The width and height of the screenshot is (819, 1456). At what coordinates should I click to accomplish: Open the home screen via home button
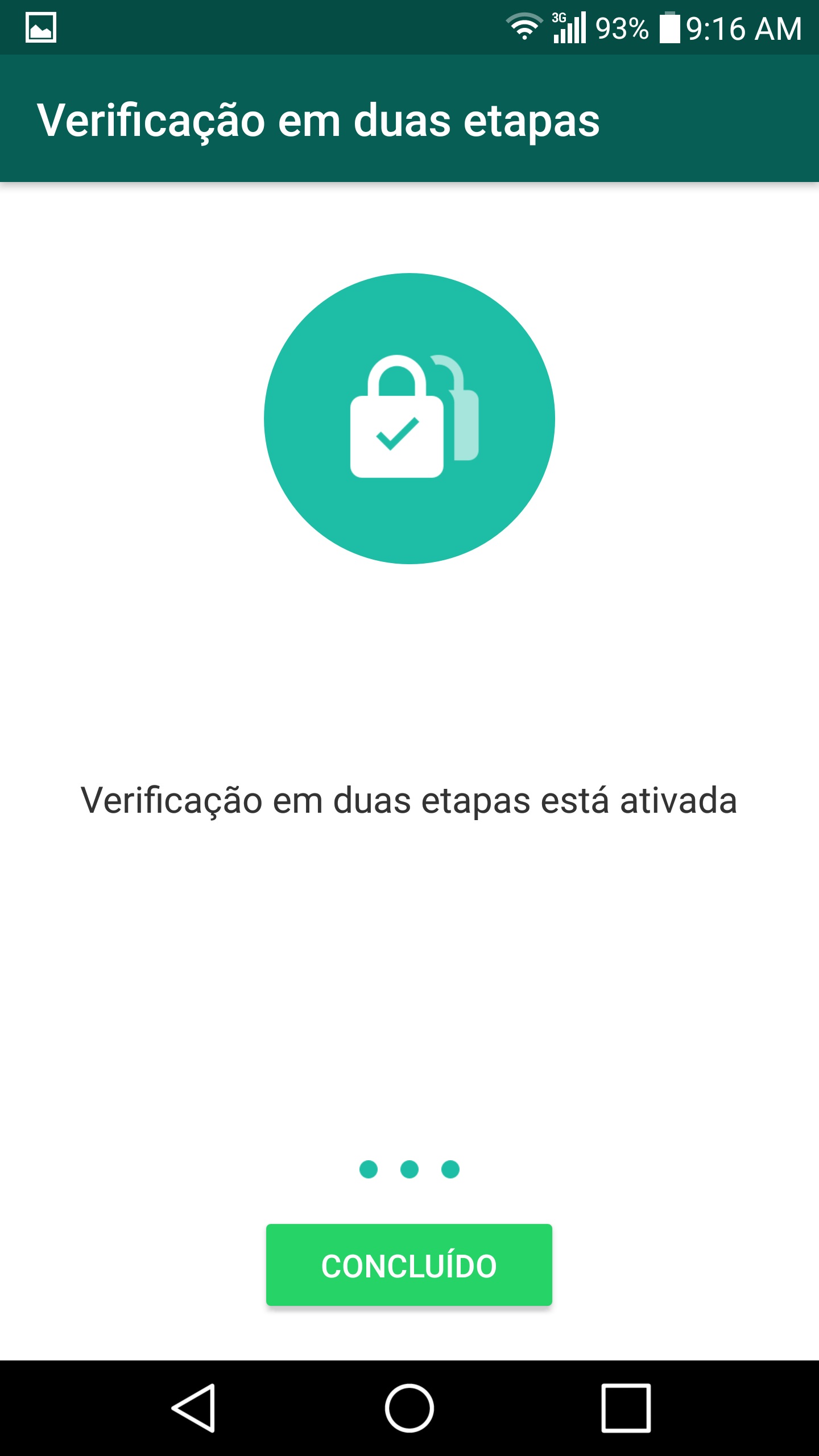[409, 1408]
